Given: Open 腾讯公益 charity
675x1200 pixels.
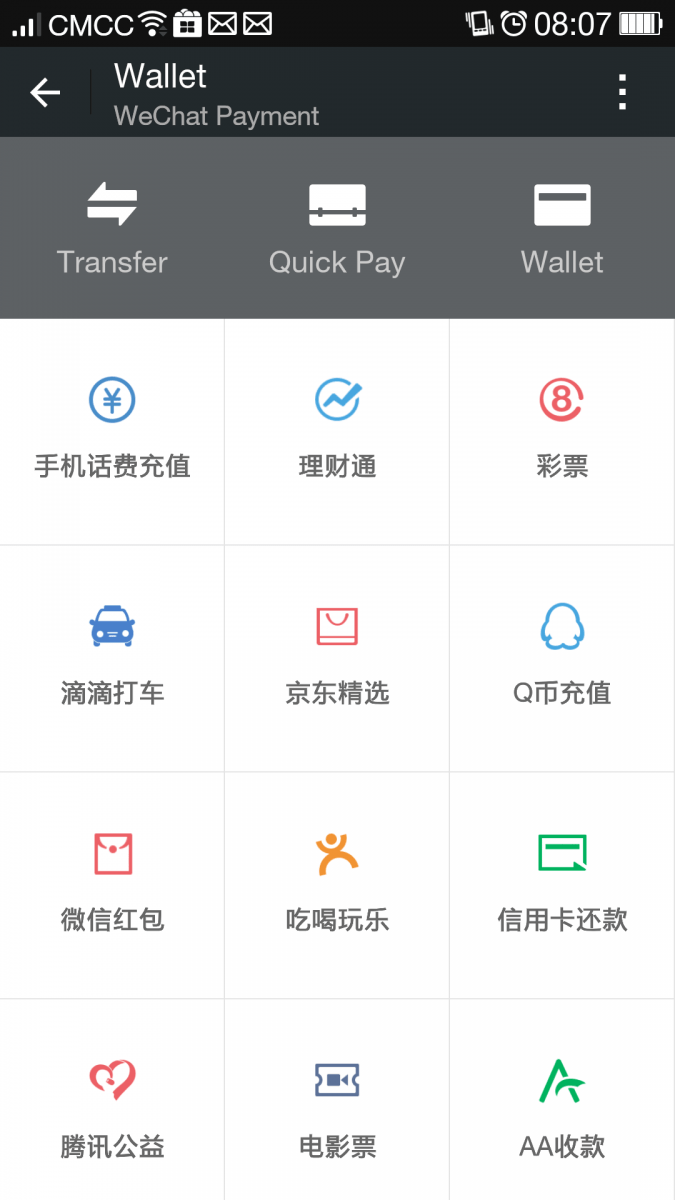Looking at the screenshot, I should (112, 1108).
